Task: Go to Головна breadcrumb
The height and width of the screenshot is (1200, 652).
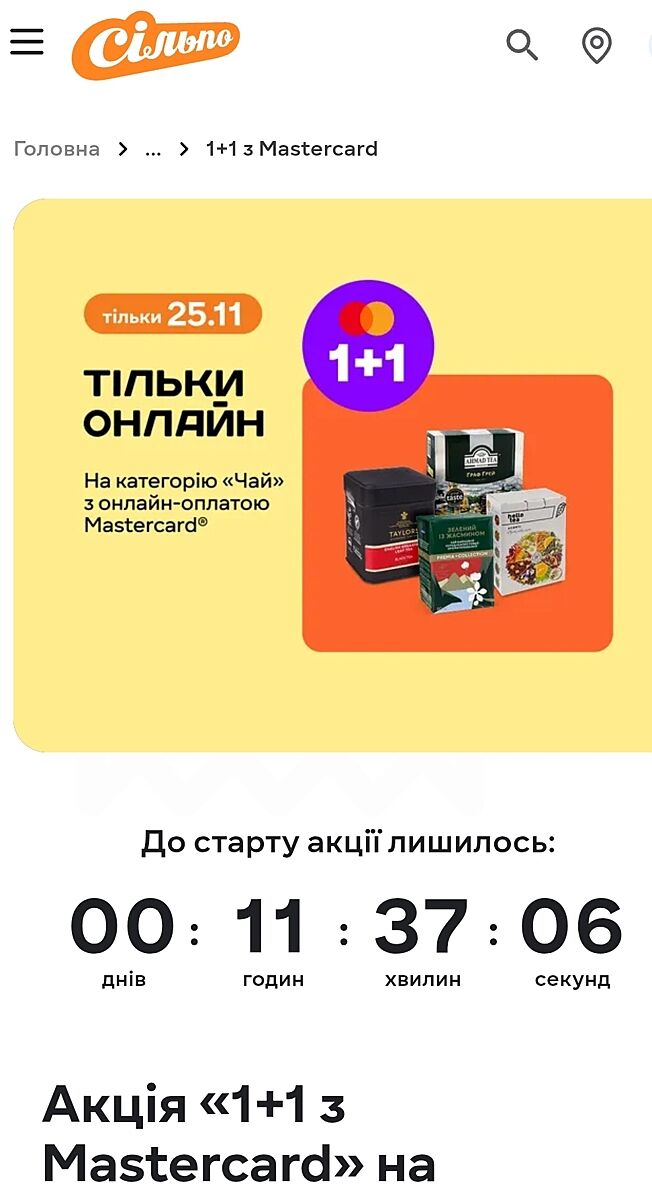Action: click(57, 149)
